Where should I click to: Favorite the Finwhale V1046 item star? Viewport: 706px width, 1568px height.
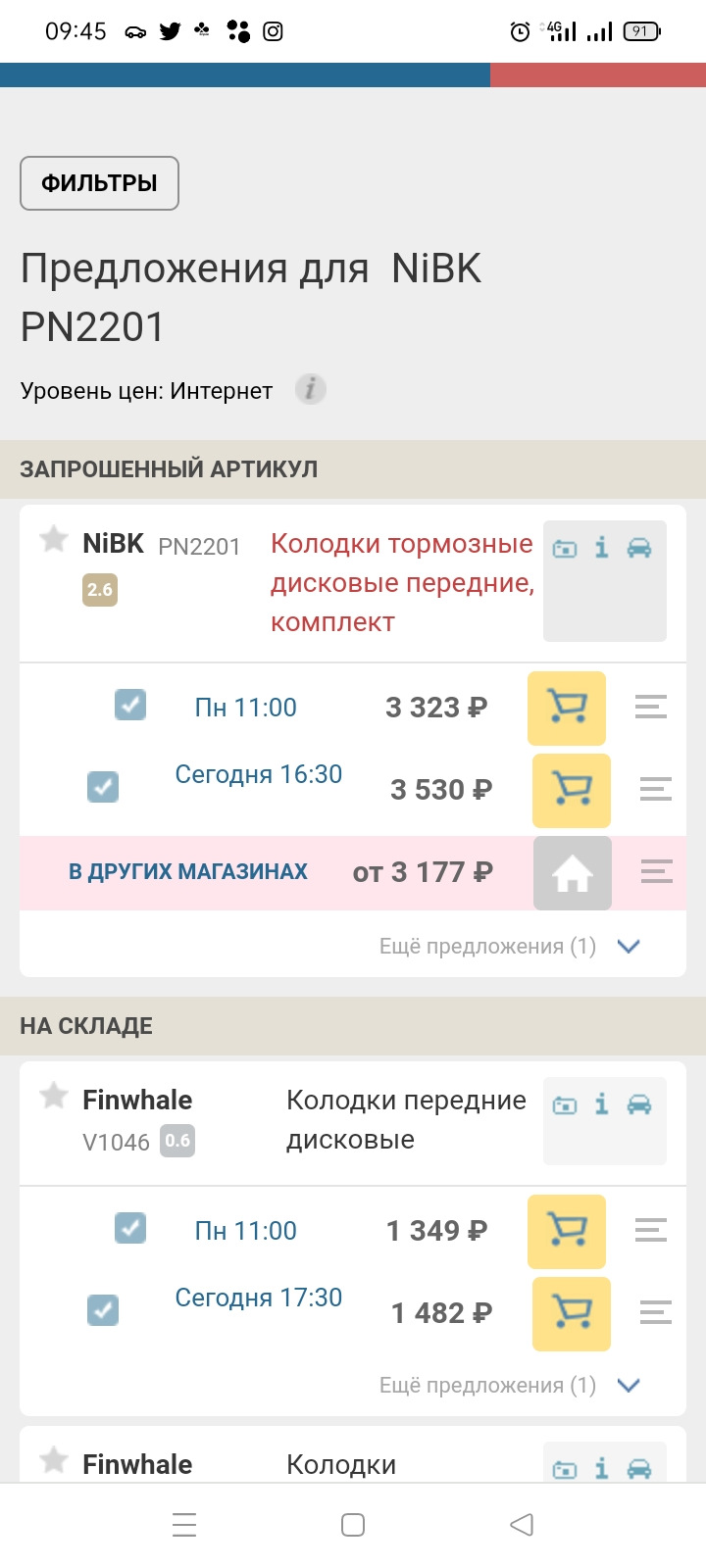coord(54,1096)
